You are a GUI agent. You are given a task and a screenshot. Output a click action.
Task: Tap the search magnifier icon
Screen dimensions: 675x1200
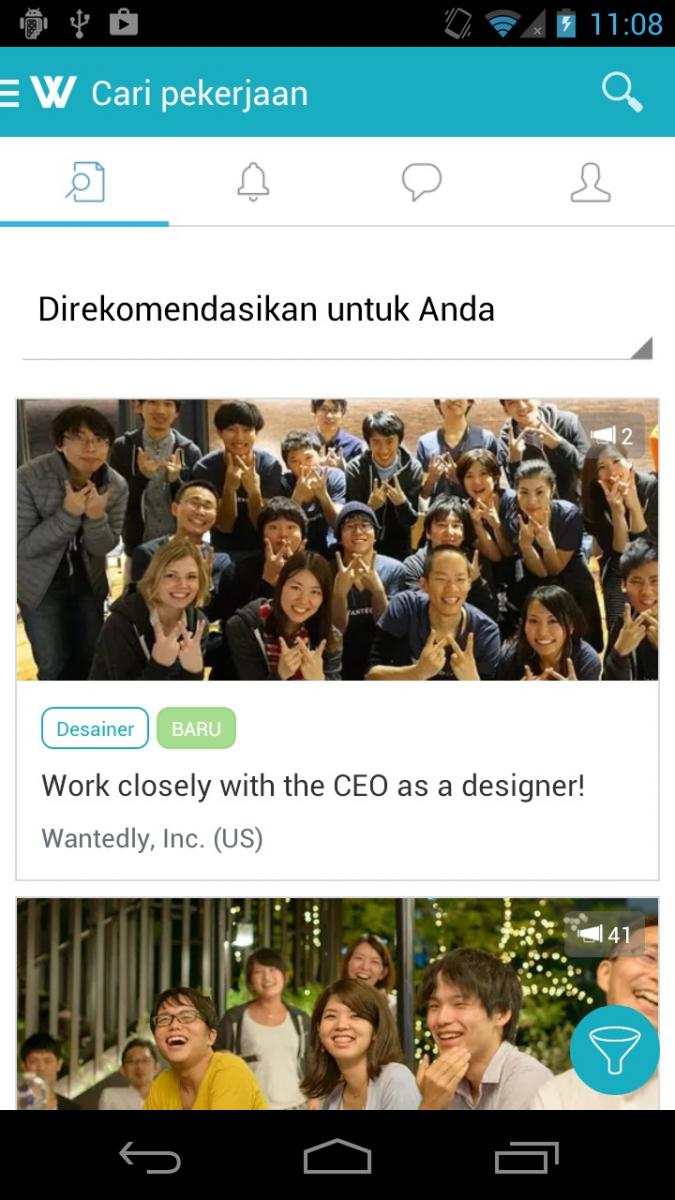click(x=621, y=93)
